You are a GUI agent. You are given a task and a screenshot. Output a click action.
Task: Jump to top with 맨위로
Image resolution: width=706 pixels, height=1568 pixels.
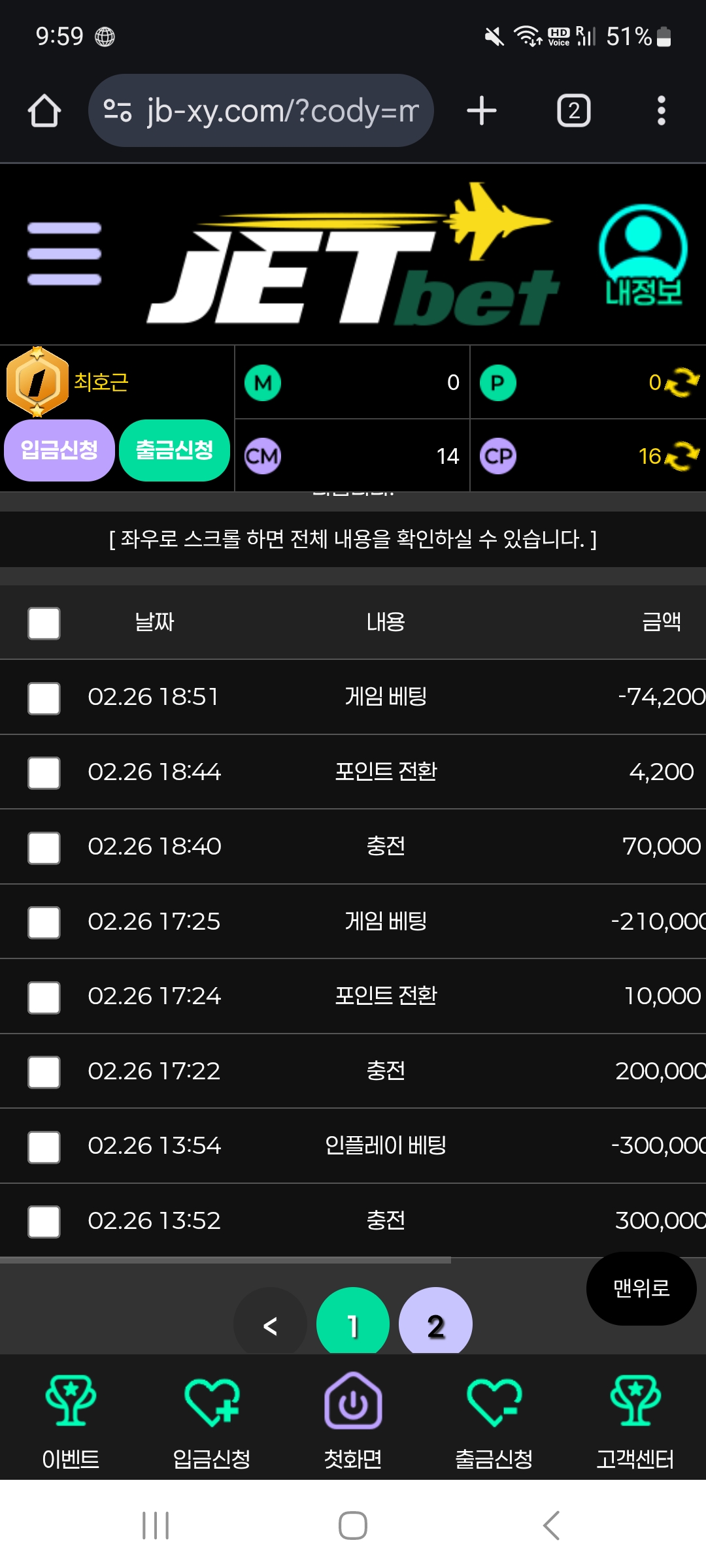(641, 1288)
